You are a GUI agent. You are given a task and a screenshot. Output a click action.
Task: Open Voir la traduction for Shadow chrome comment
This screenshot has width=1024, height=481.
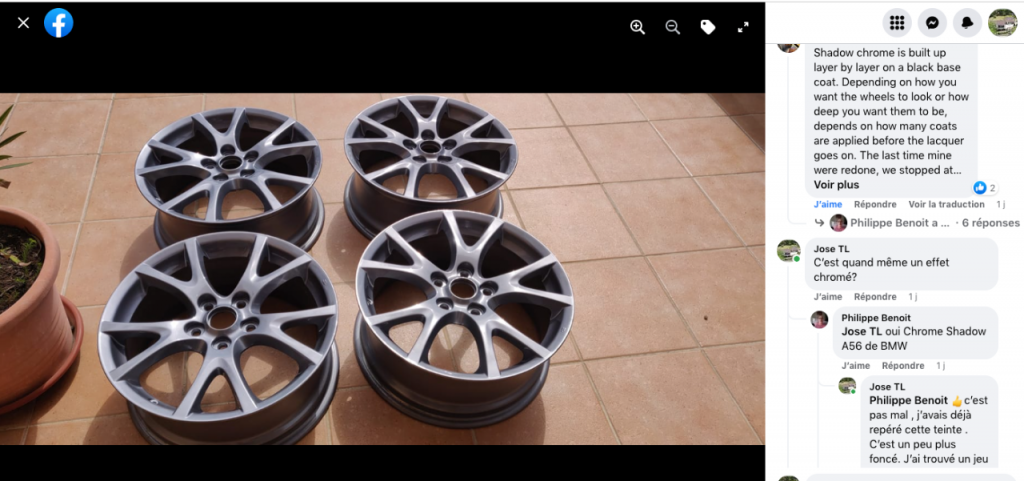tap(946, 204)
